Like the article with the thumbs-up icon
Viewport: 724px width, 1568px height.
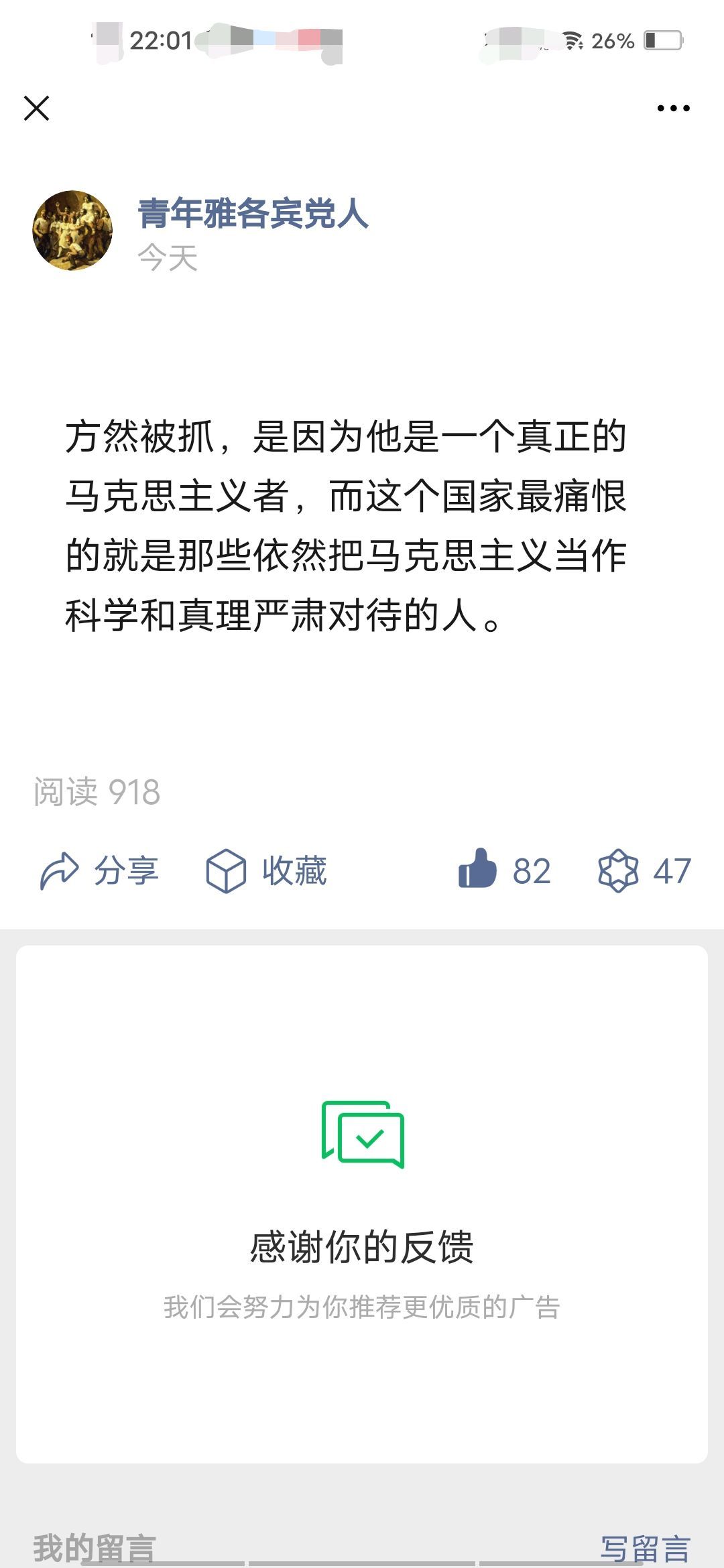point(477,869)
